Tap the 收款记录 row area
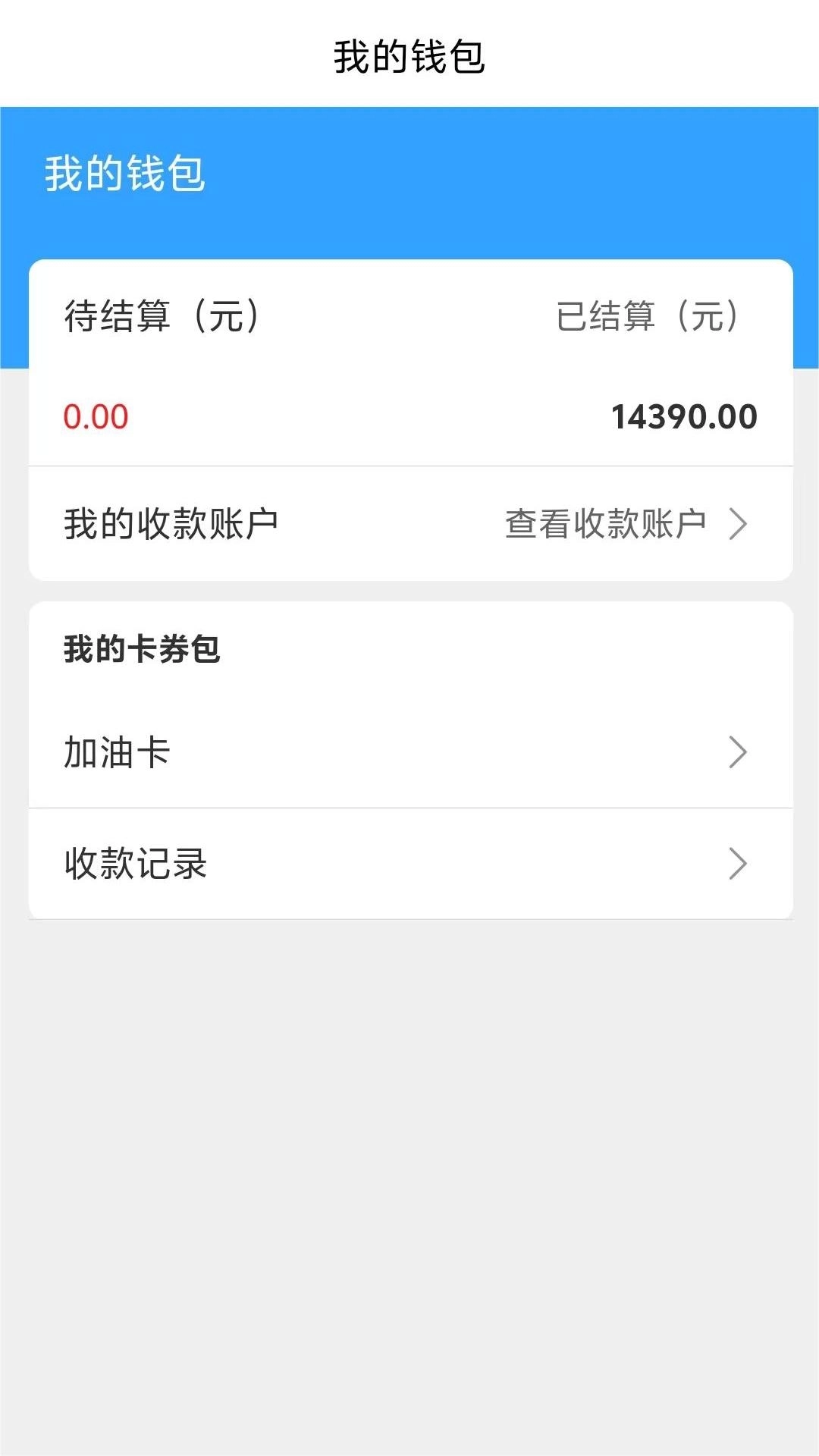 click(409, 864)
